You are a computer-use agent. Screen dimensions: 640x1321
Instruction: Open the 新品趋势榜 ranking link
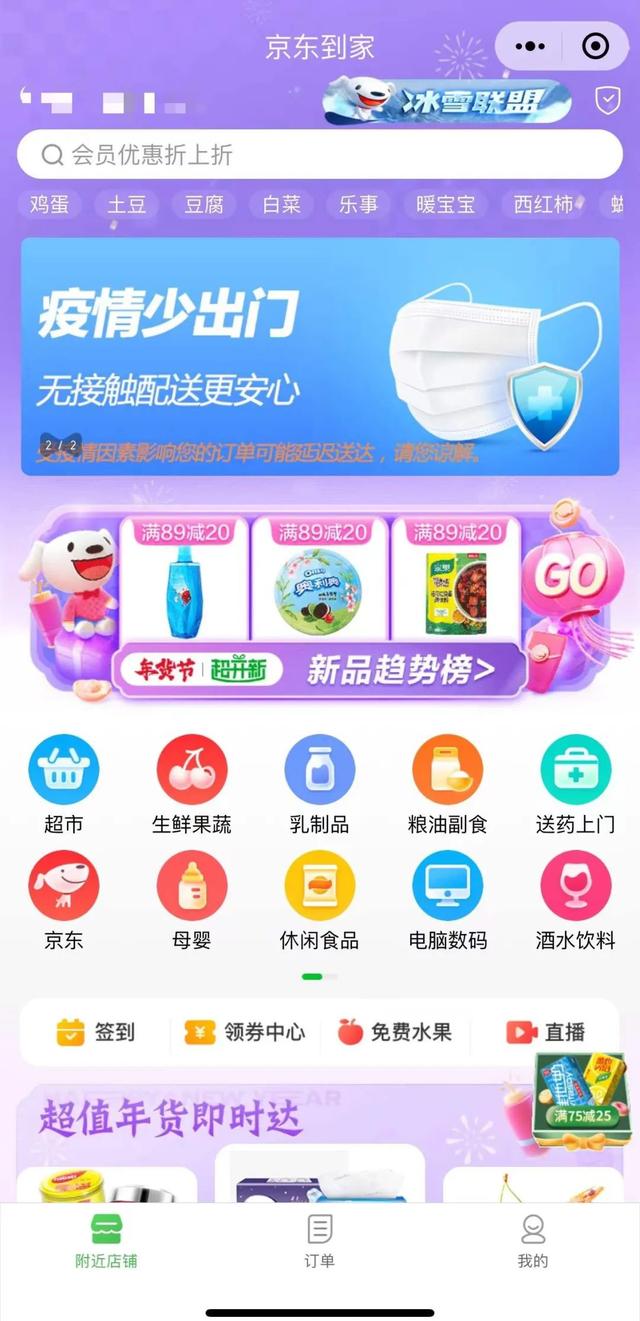pos(400,671)
